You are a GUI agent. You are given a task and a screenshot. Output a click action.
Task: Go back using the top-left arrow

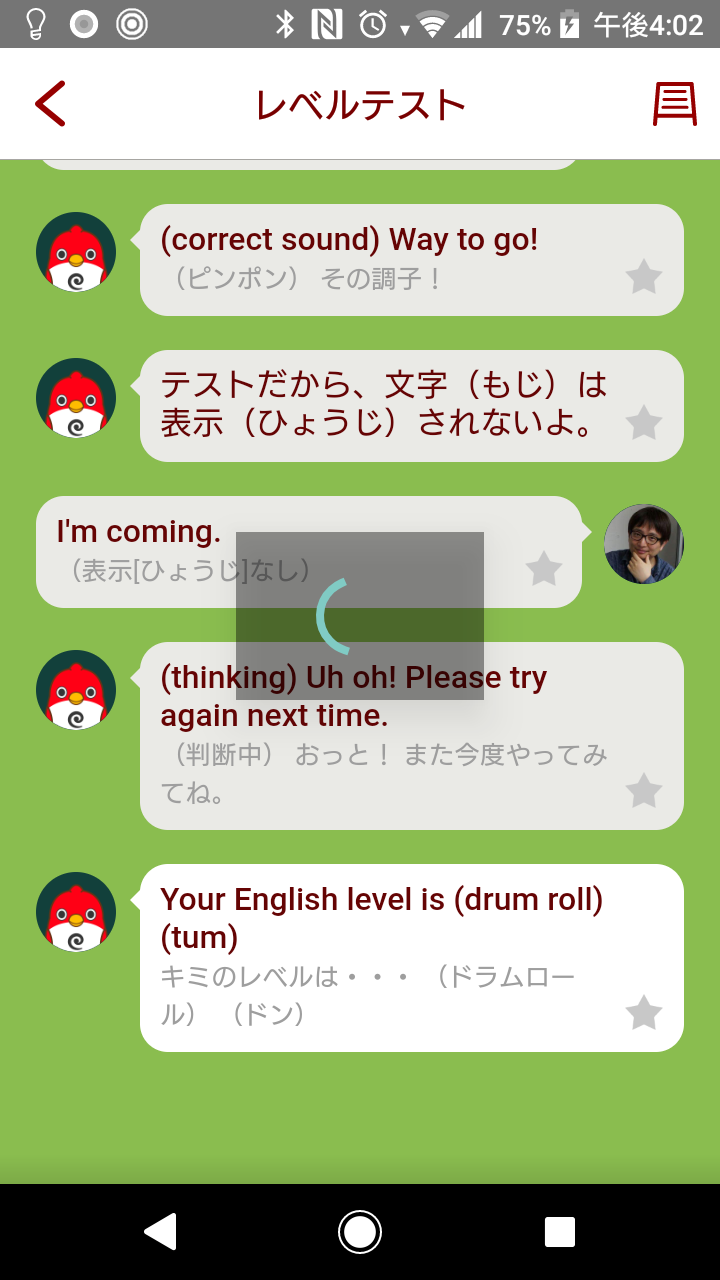point(50,104)
